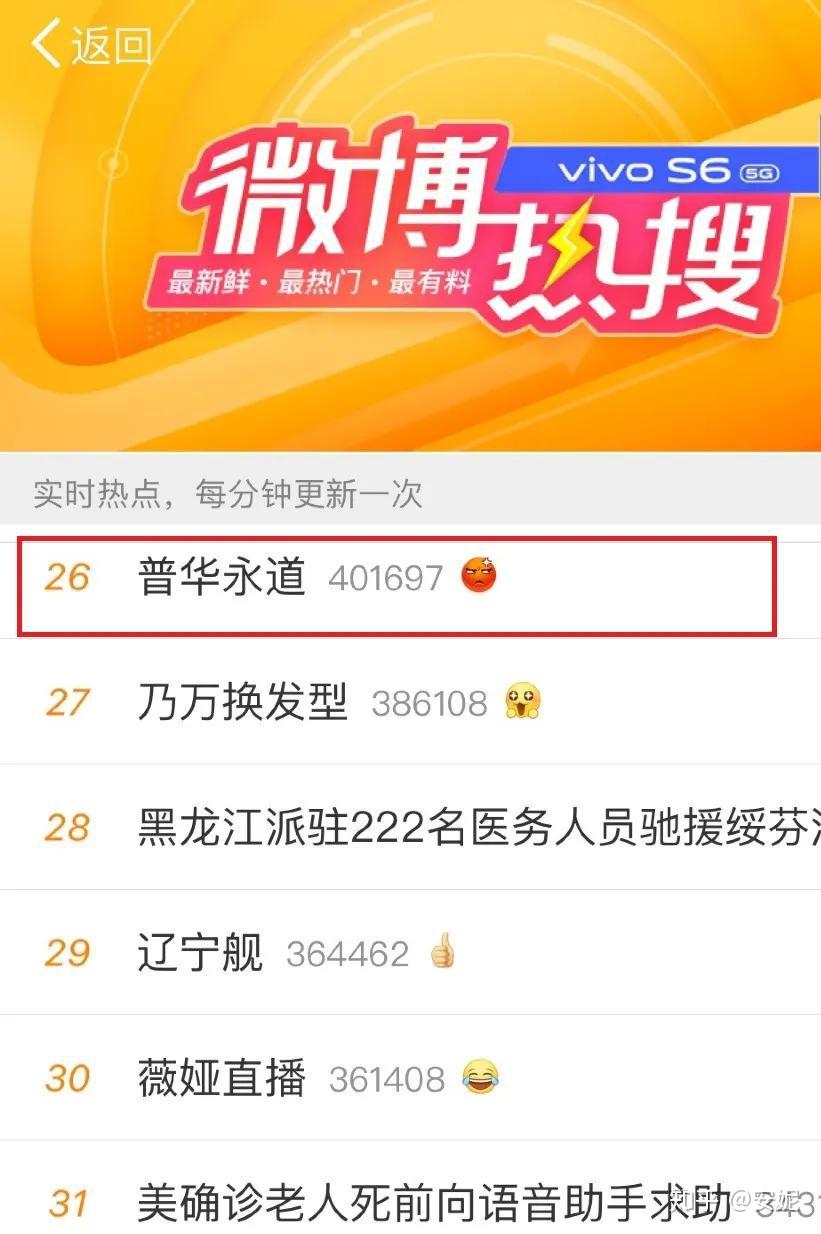Go back using the 返回 button
821x1234 pixels.
click(90, 45)
